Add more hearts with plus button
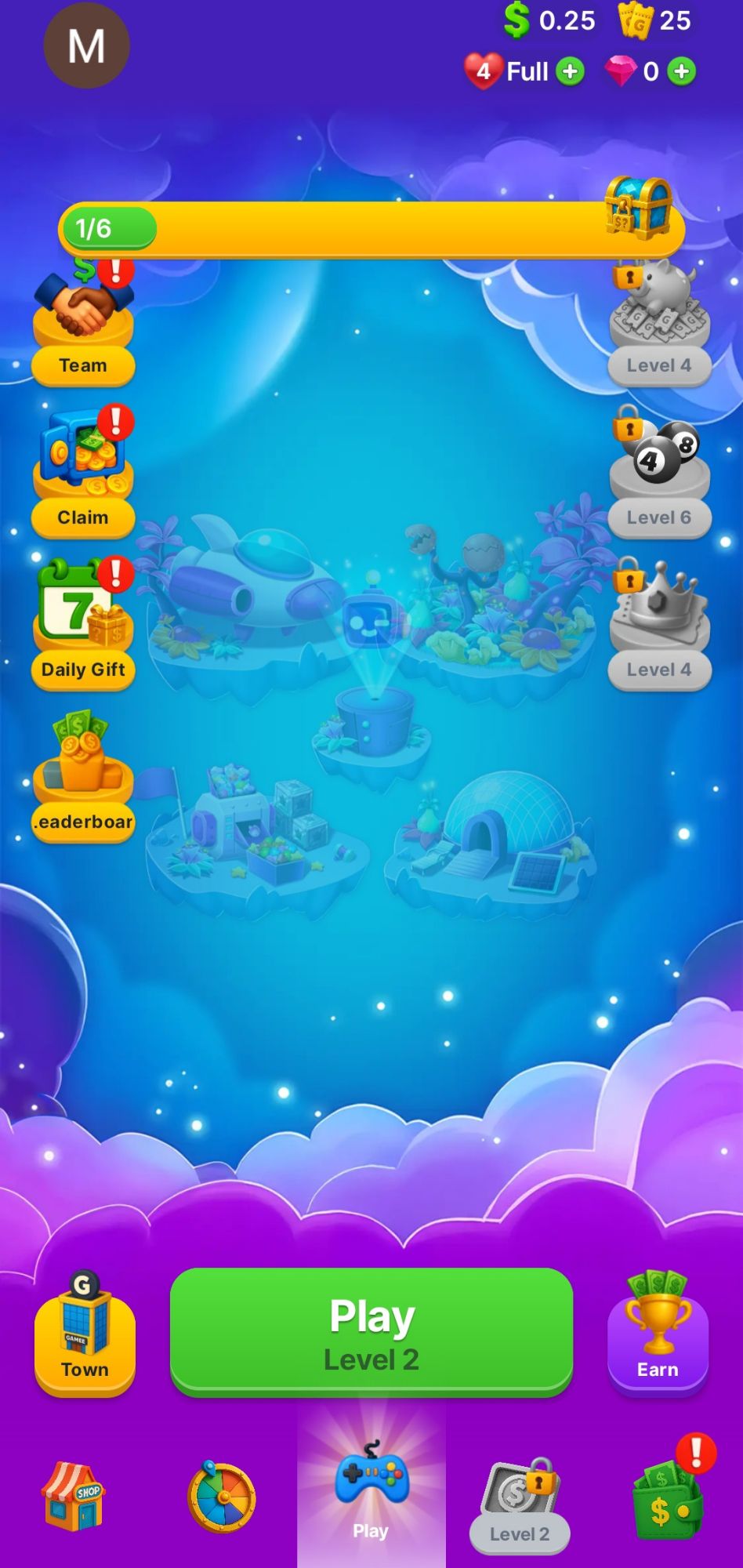Viewport: 743px width, 1568px height. click(570, 71)
